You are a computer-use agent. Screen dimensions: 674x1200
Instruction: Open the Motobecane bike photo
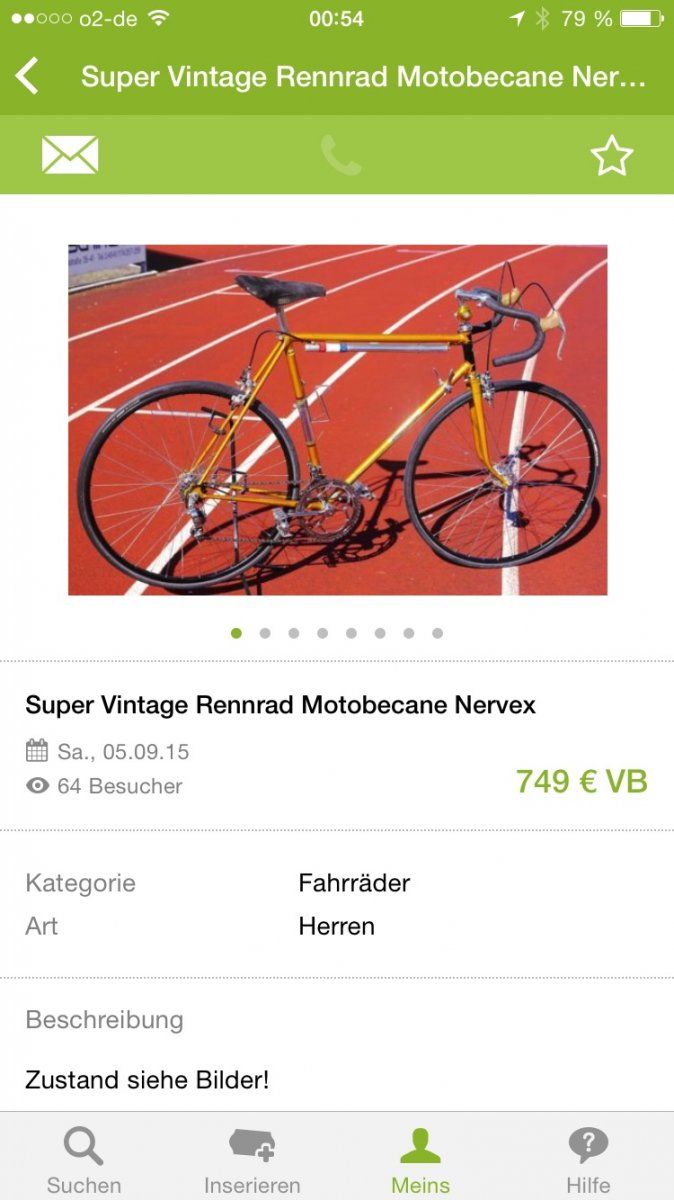[337, 420]
